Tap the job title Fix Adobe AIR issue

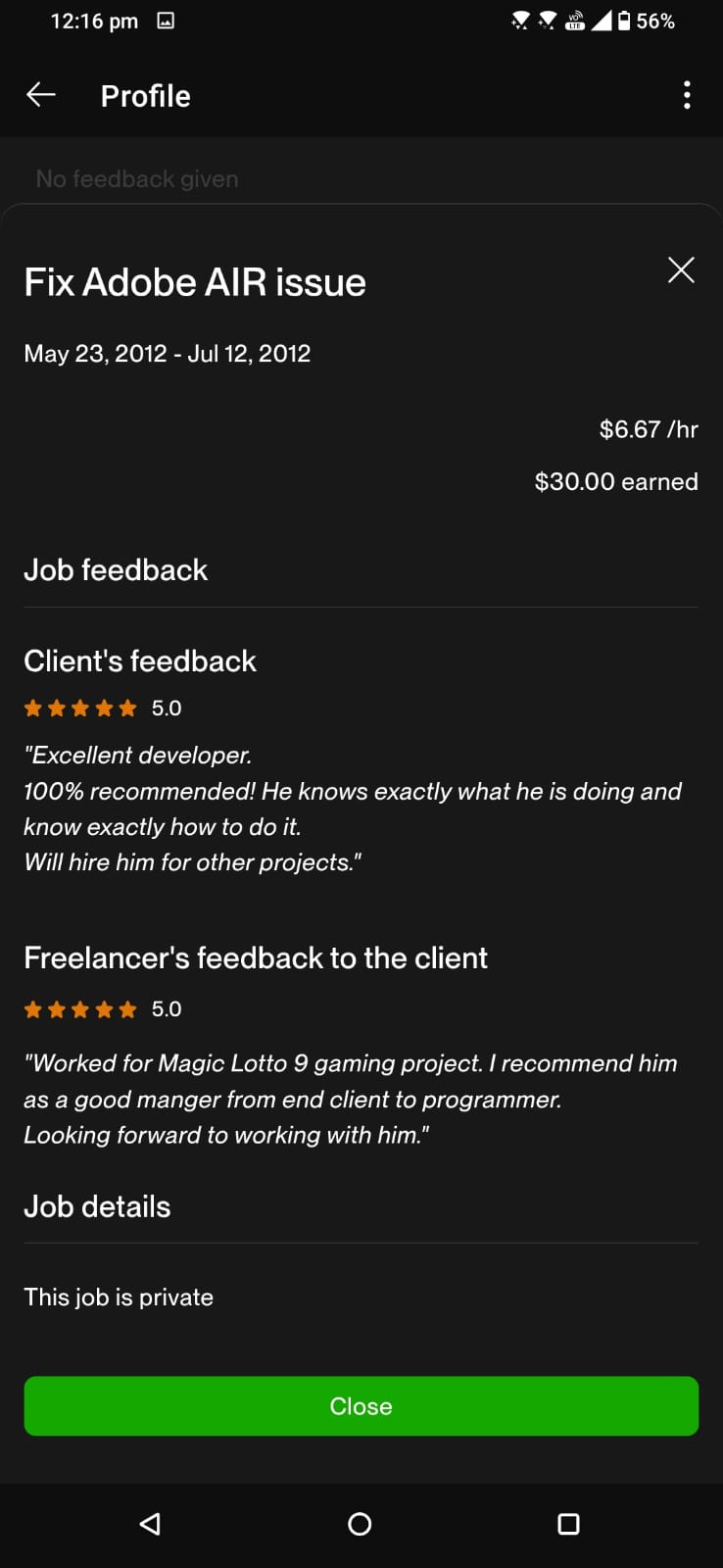pos(194,281)
